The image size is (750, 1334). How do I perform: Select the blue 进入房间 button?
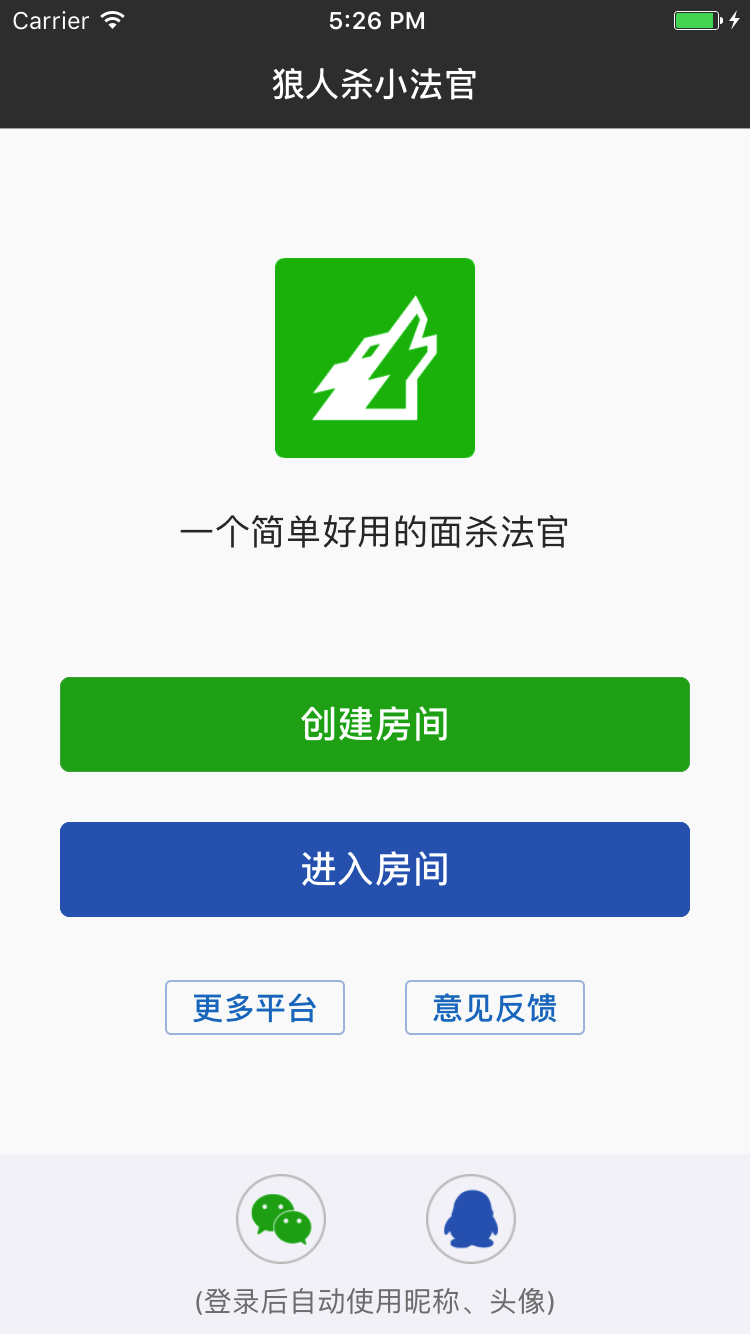click(x=375, y=869)
